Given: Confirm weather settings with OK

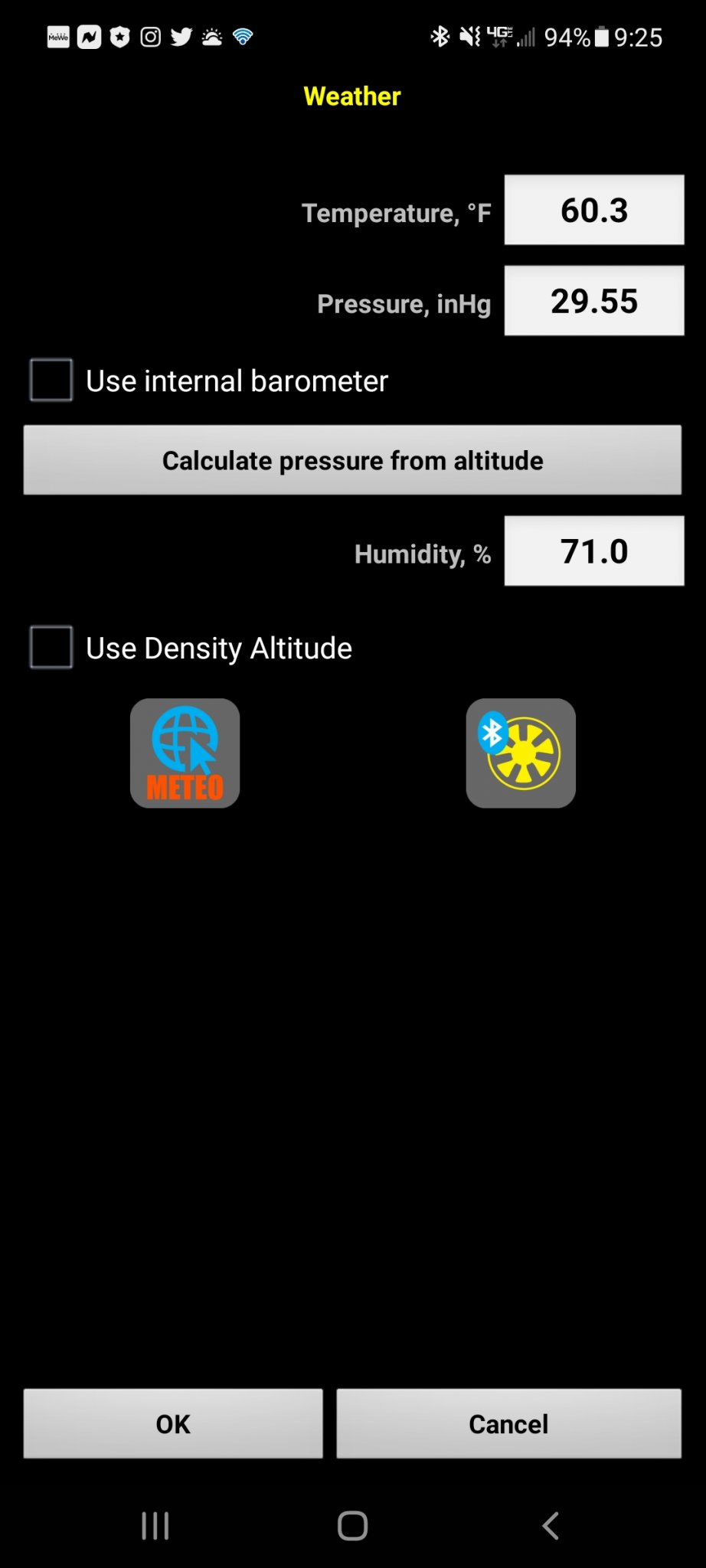Looking at the screenshot, I should 173,1423.
